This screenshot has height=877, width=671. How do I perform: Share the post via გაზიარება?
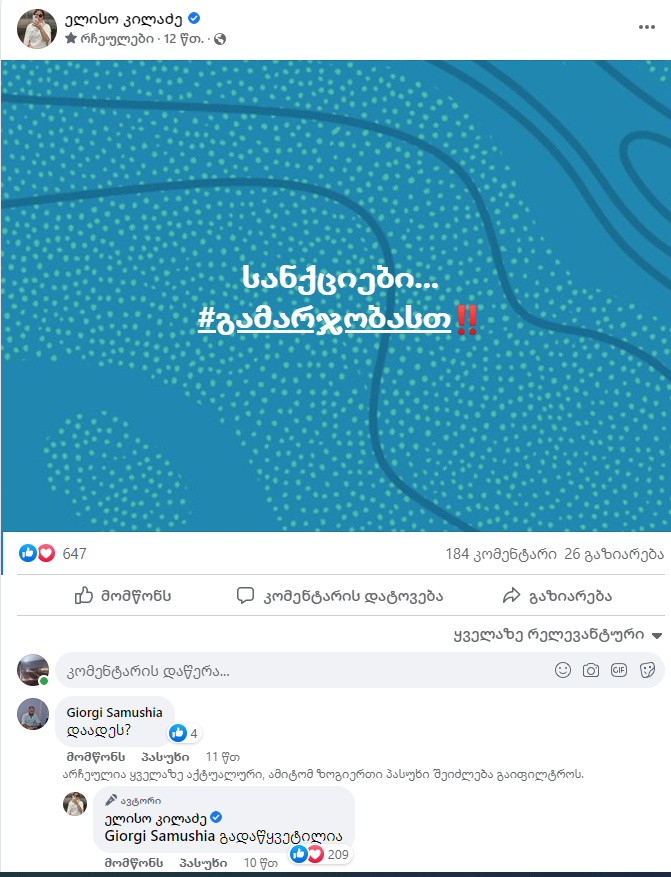(556, 596)
